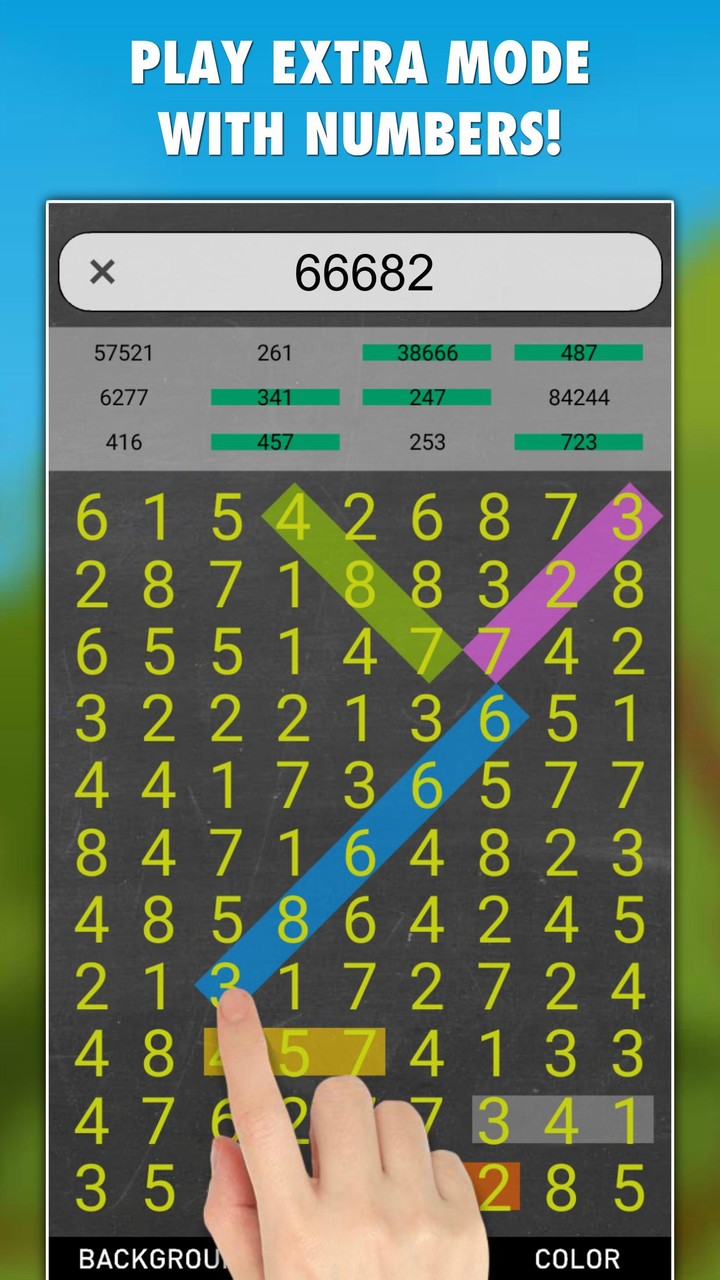Tap the found number 38666 highlighted in green
Screen dimensions: 720x1280
tap(427, 353)
